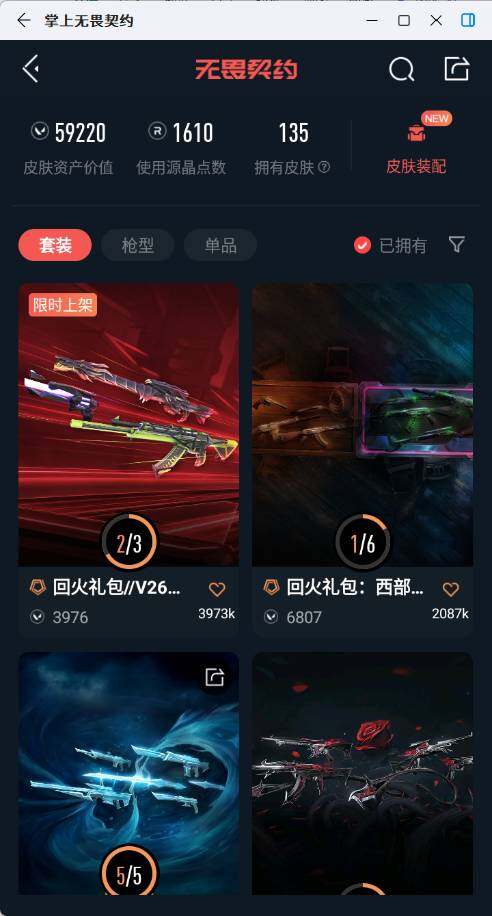The height and width of the screenshot is (916, 492).
Task: Open the window sidebar panel icon
Action: pos(468,20)
